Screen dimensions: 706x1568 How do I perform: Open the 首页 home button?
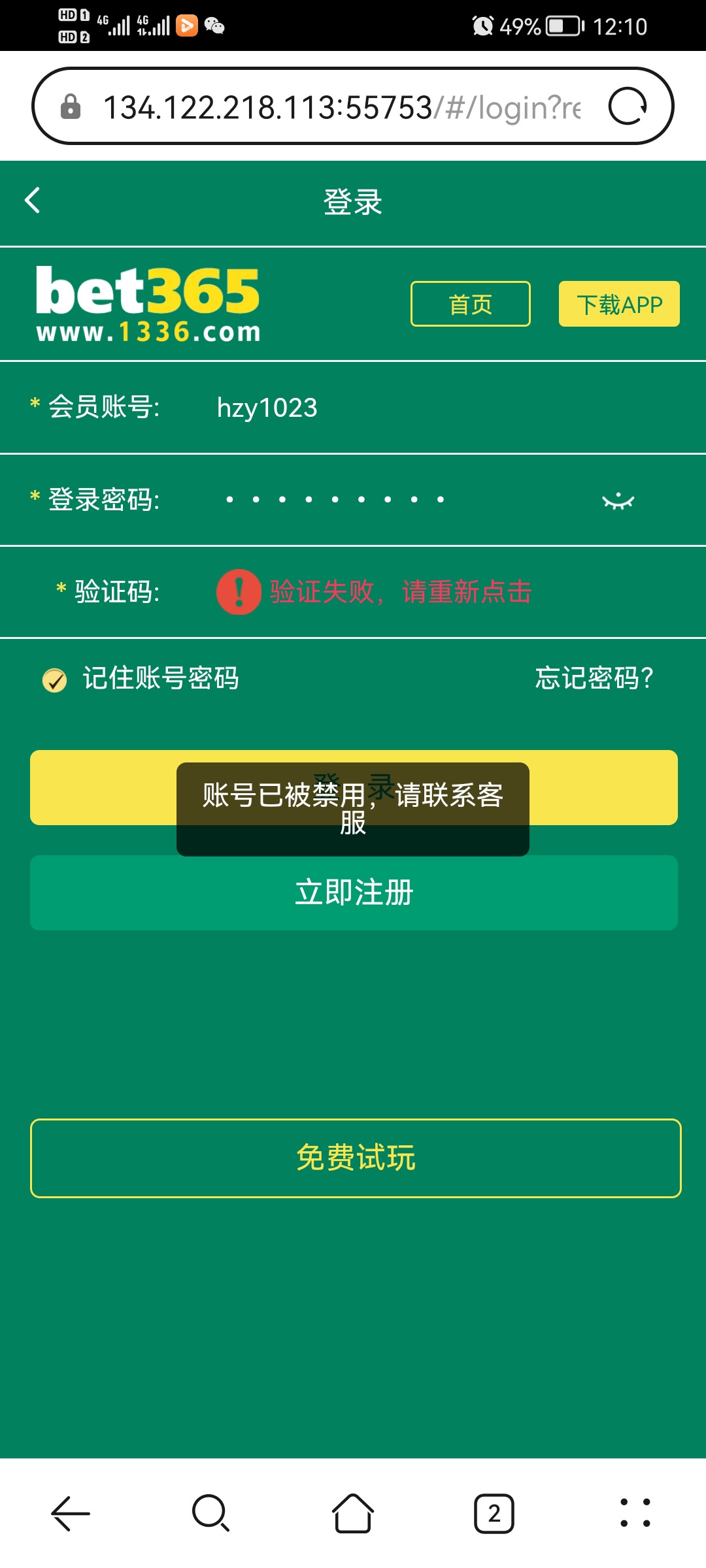(x=470, y=304)
